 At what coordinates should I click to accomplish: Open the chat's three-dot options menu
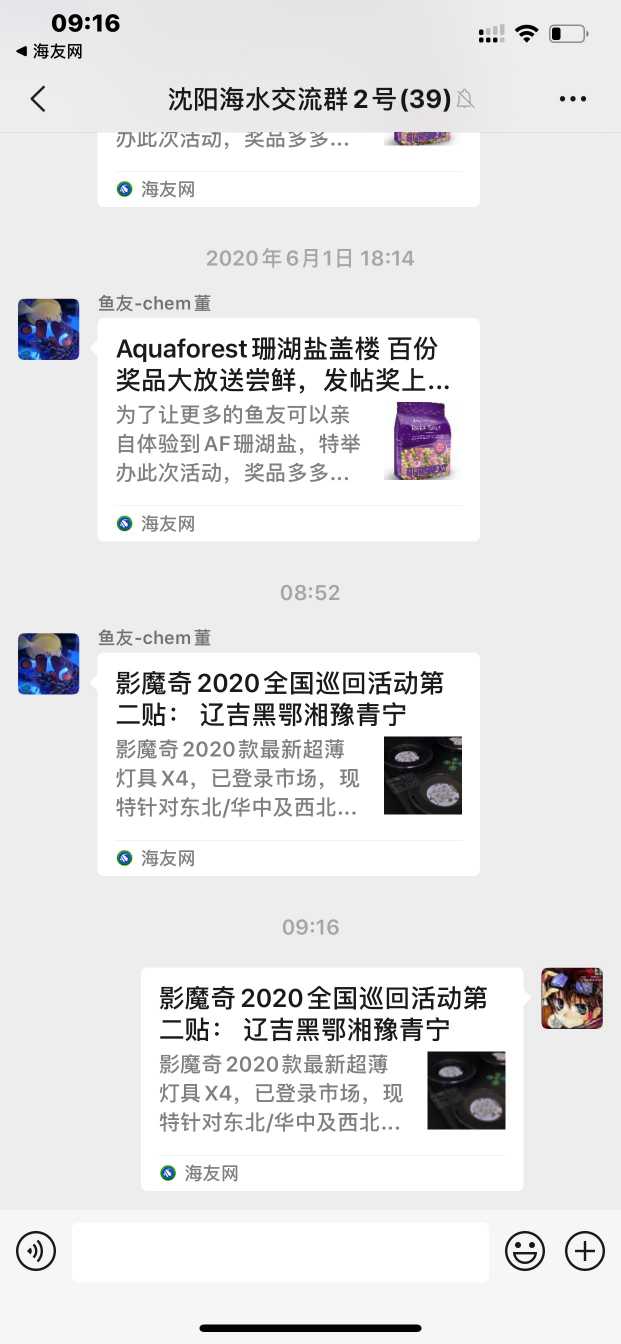click(x=572, y=99)
